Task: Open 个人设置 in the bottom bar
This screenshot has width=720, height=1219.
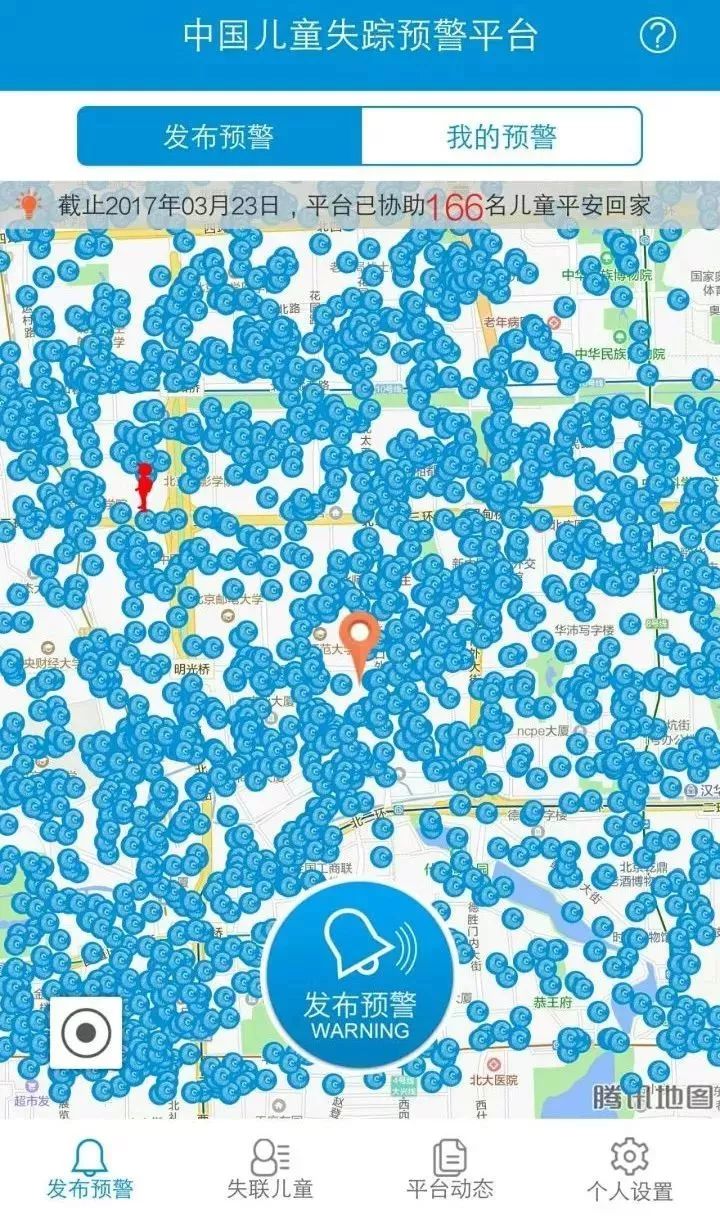Action: click(629, 1170)
